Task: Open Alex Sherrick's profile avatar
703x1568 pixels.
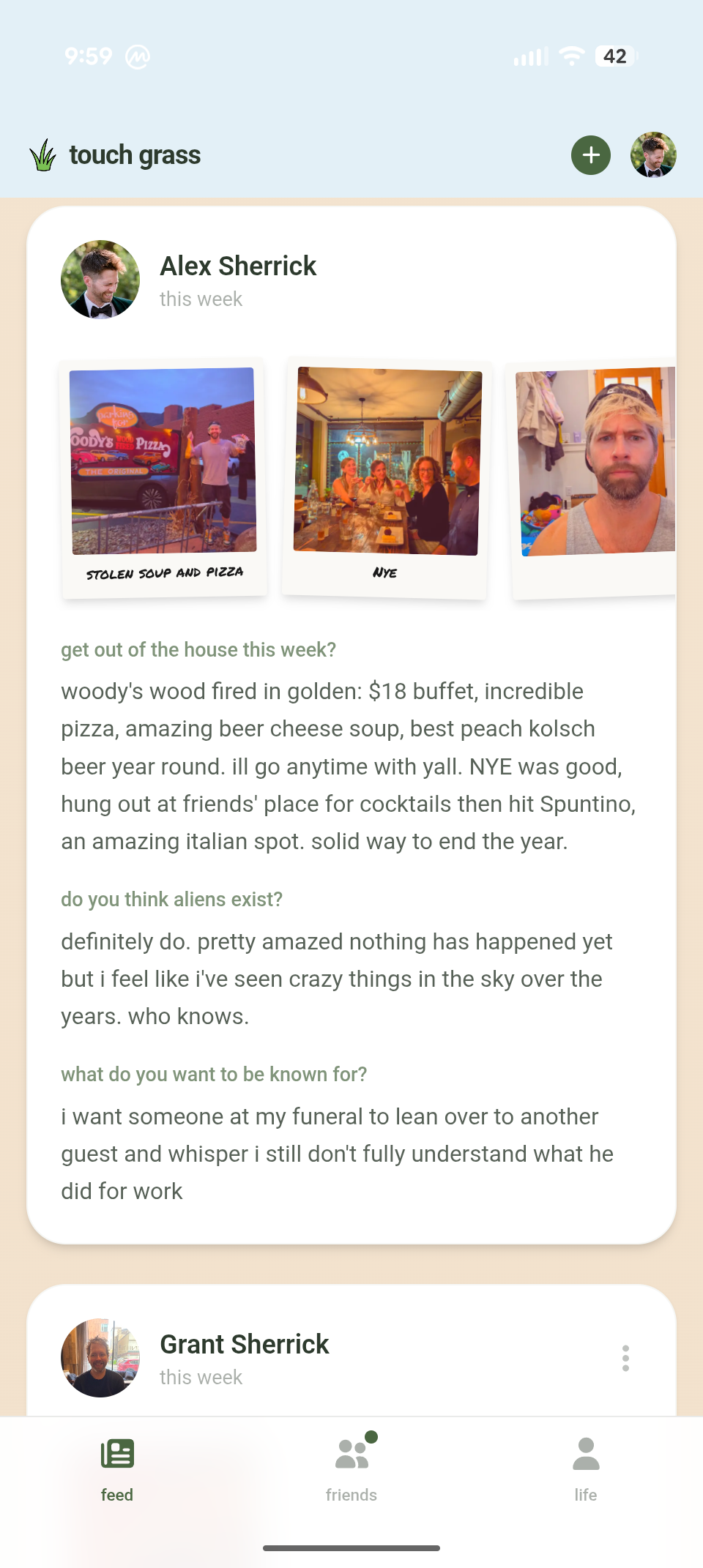Action: (100, 280)
